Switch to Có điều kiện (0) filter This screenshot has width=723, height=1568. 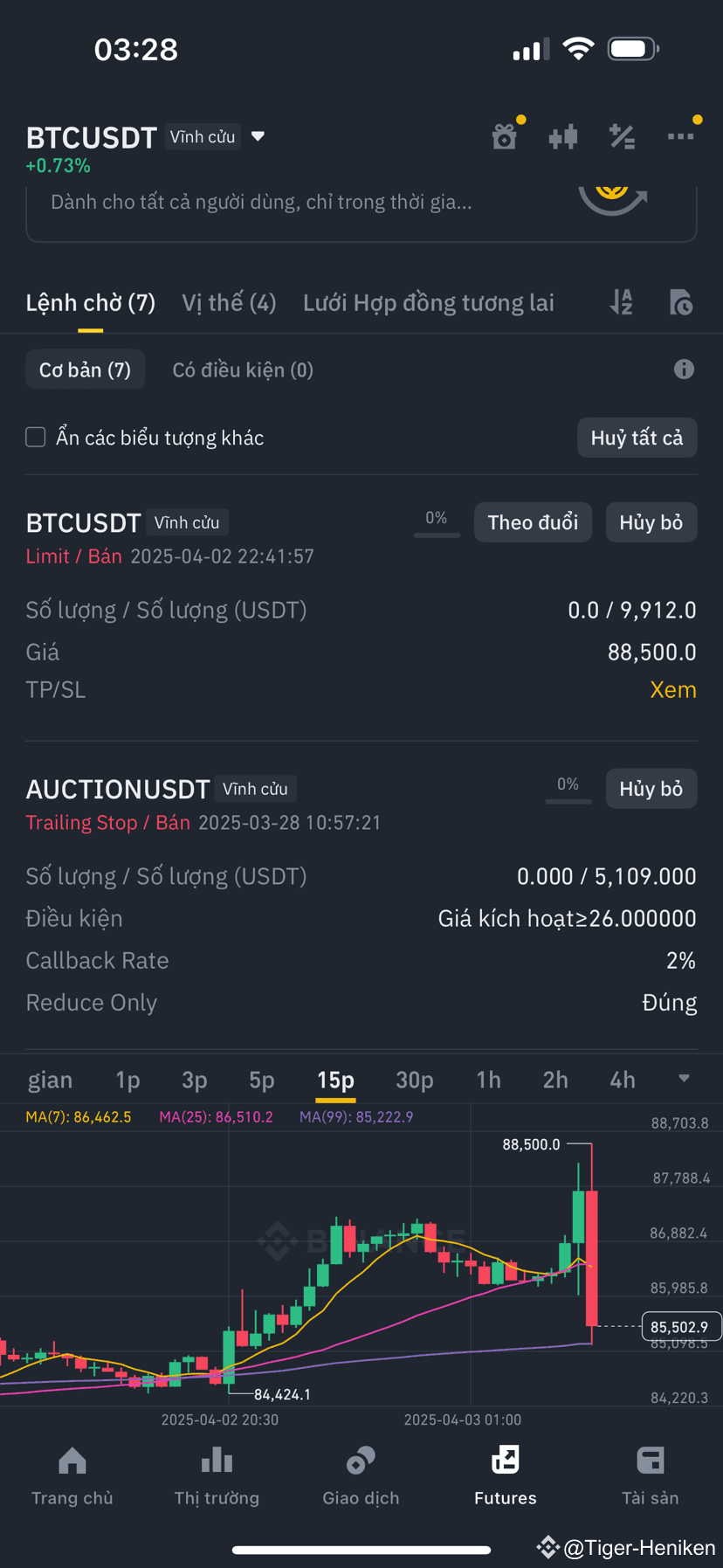[x=242, y=370]
